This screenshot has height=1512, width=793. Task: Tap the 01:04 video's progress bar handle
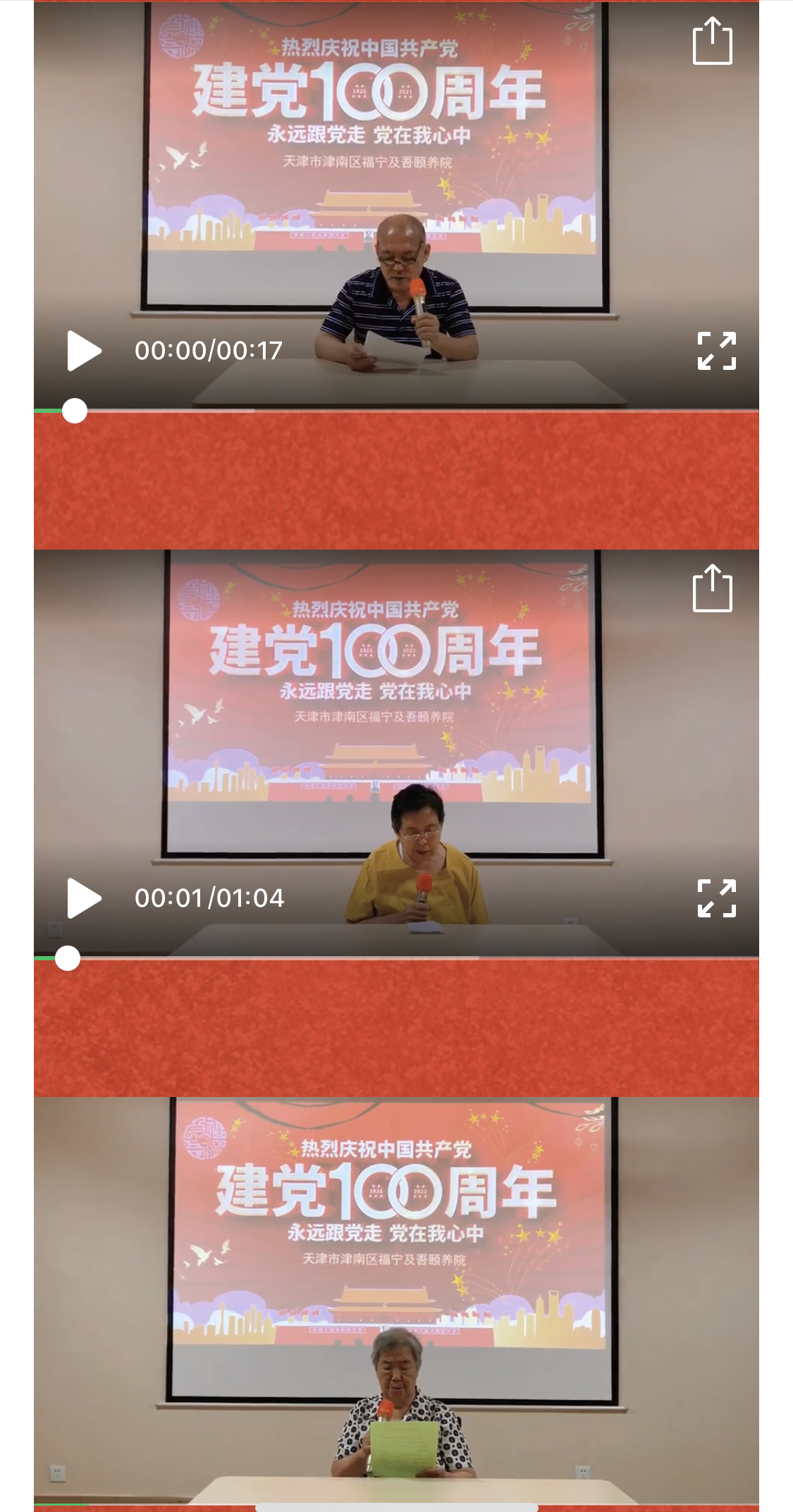point(68,958)
